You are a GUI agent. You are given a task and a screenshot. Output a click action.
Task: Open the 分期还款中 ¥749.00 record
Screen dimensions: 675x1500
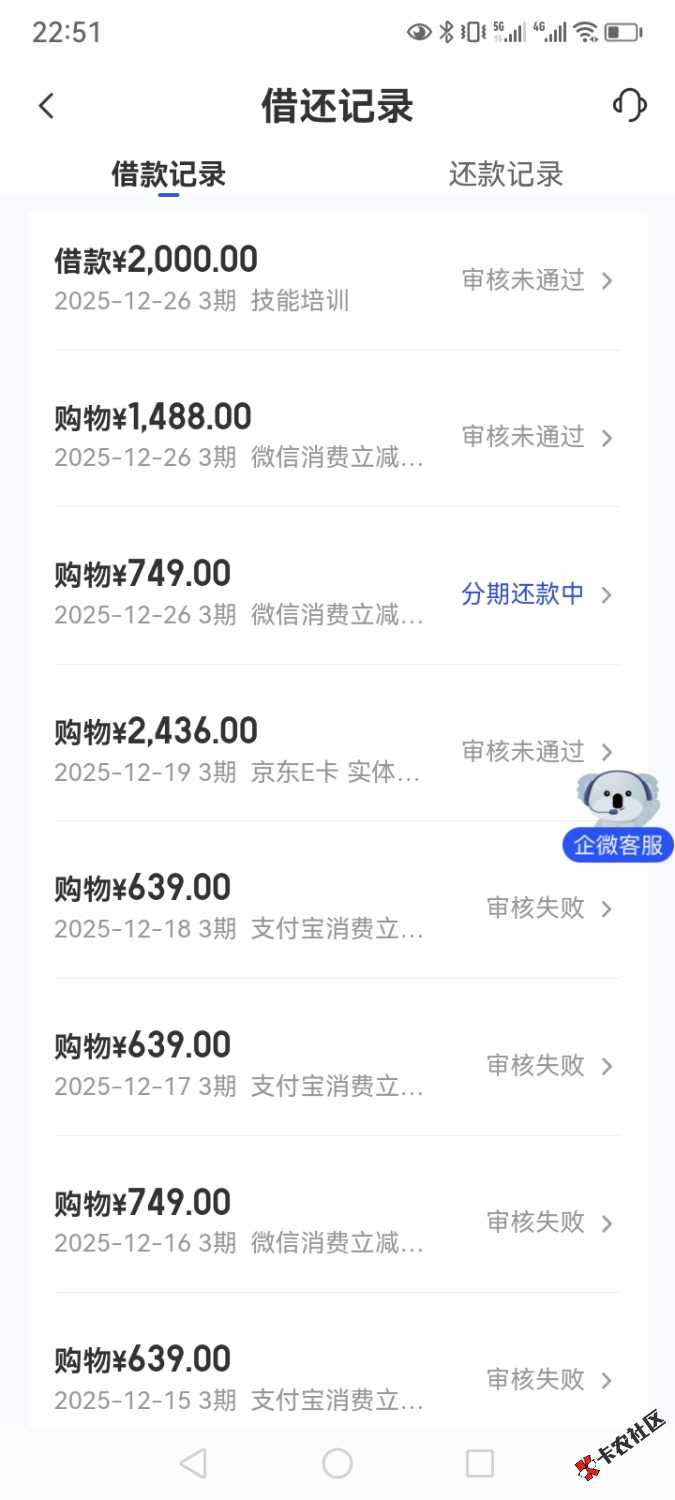(337, 593)
